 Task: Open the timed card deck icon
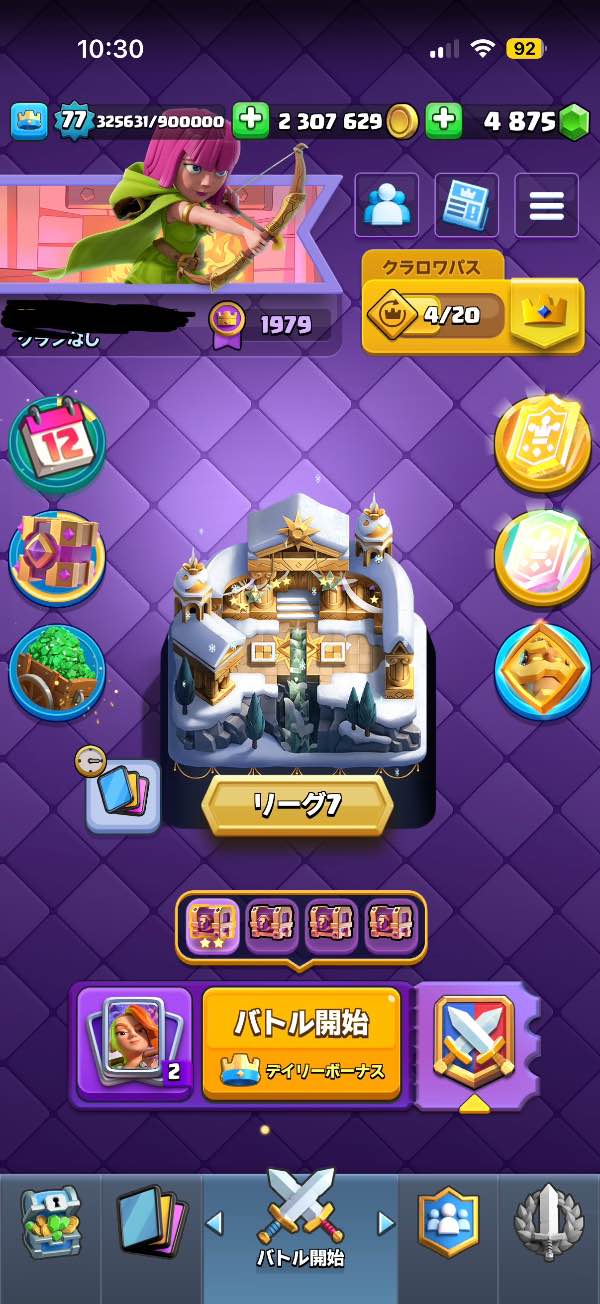[x=122, y=795]
